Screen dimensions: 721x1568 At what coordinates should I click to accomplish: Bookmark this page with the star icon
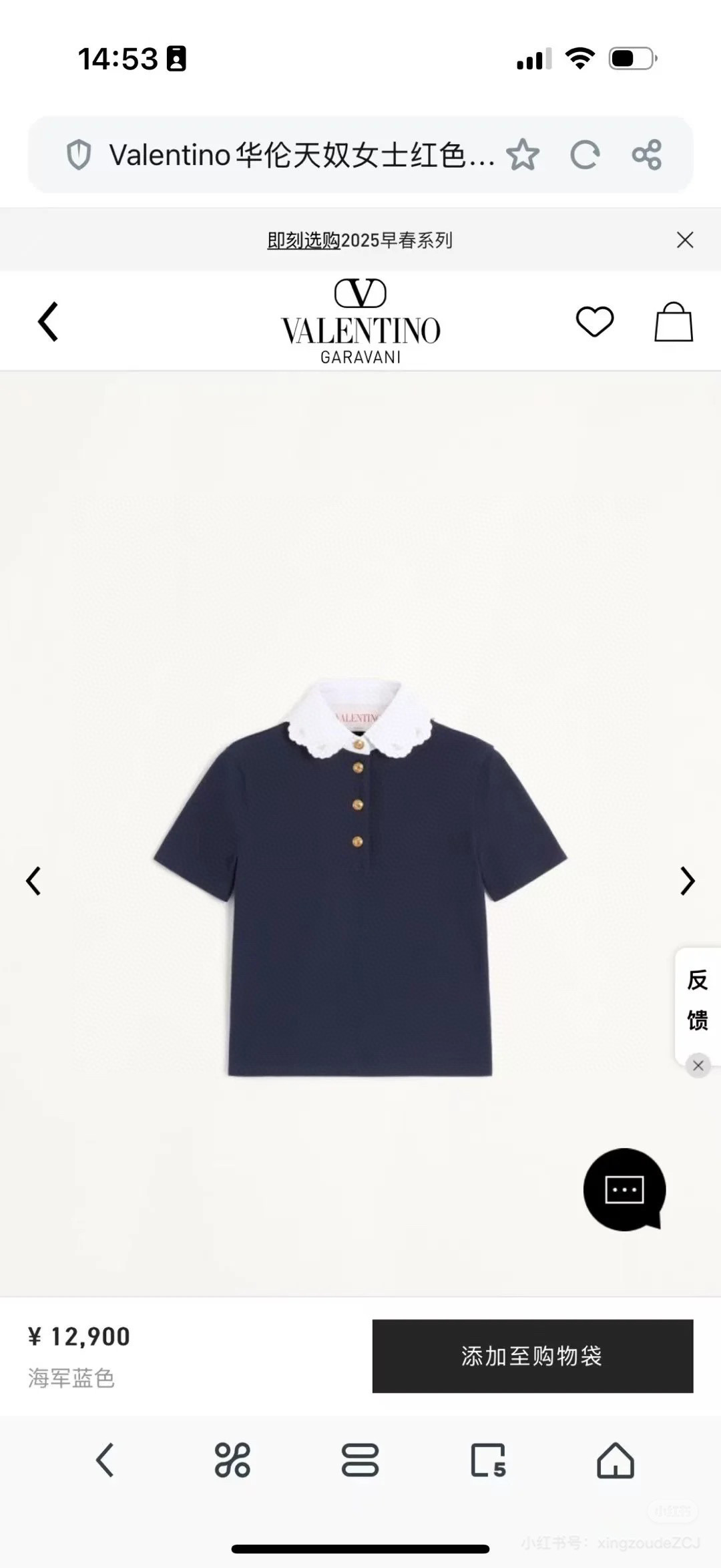[x=522, y=155]
